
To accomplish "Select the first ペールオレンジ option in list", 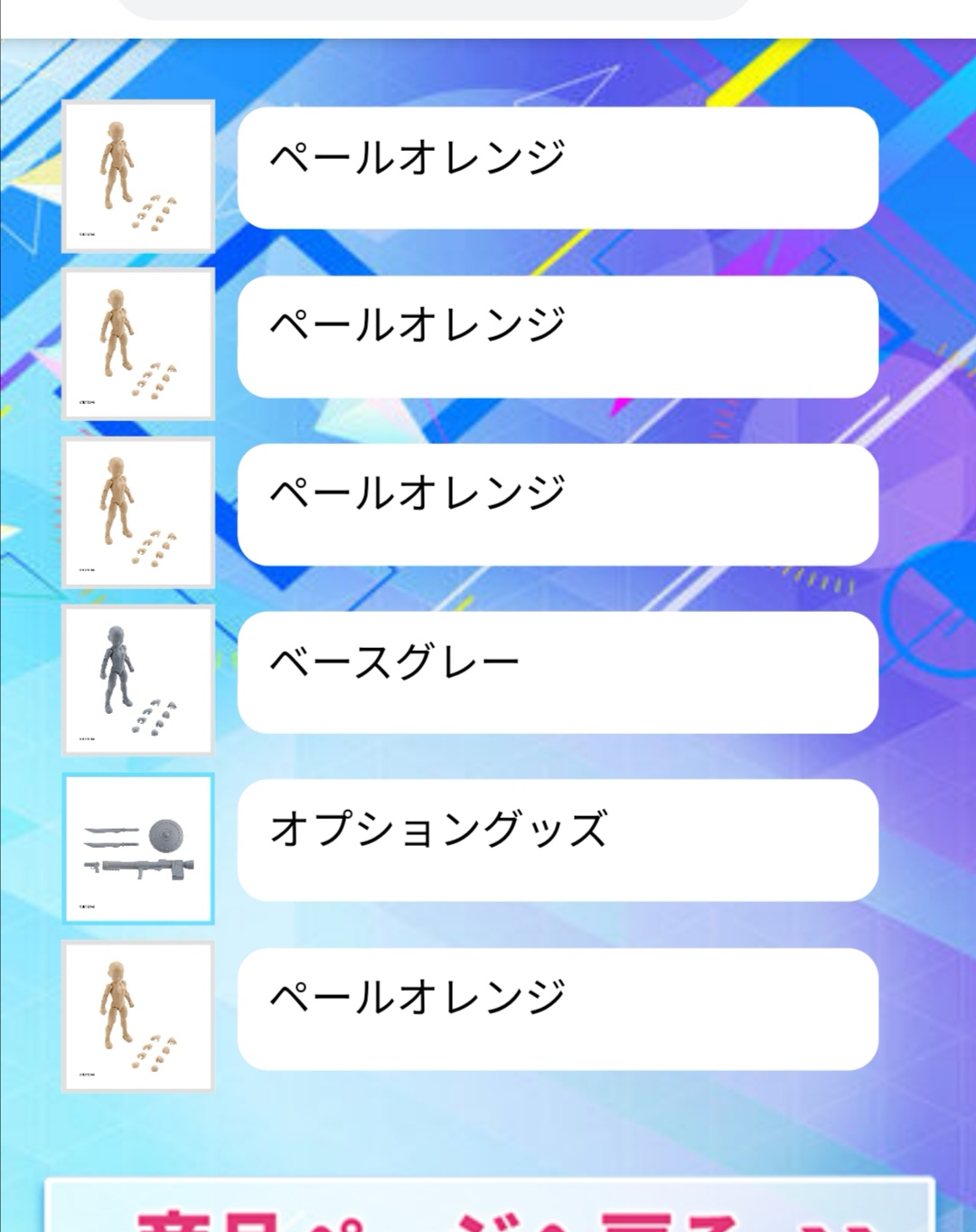I will coord(557,167).
